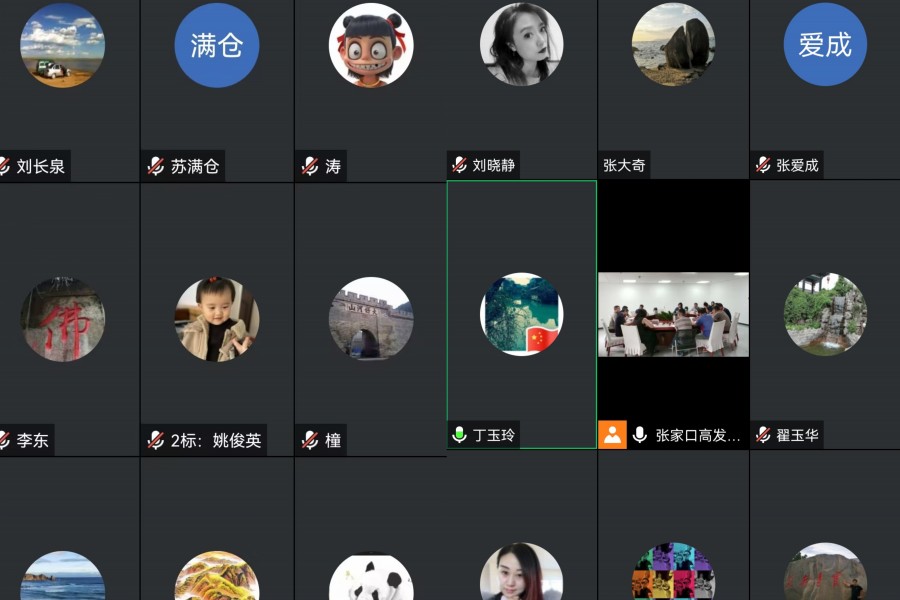Open the tile labeled 2标：姚俊英
Screen dimensions: 900x600
click(x=217, y=318)
